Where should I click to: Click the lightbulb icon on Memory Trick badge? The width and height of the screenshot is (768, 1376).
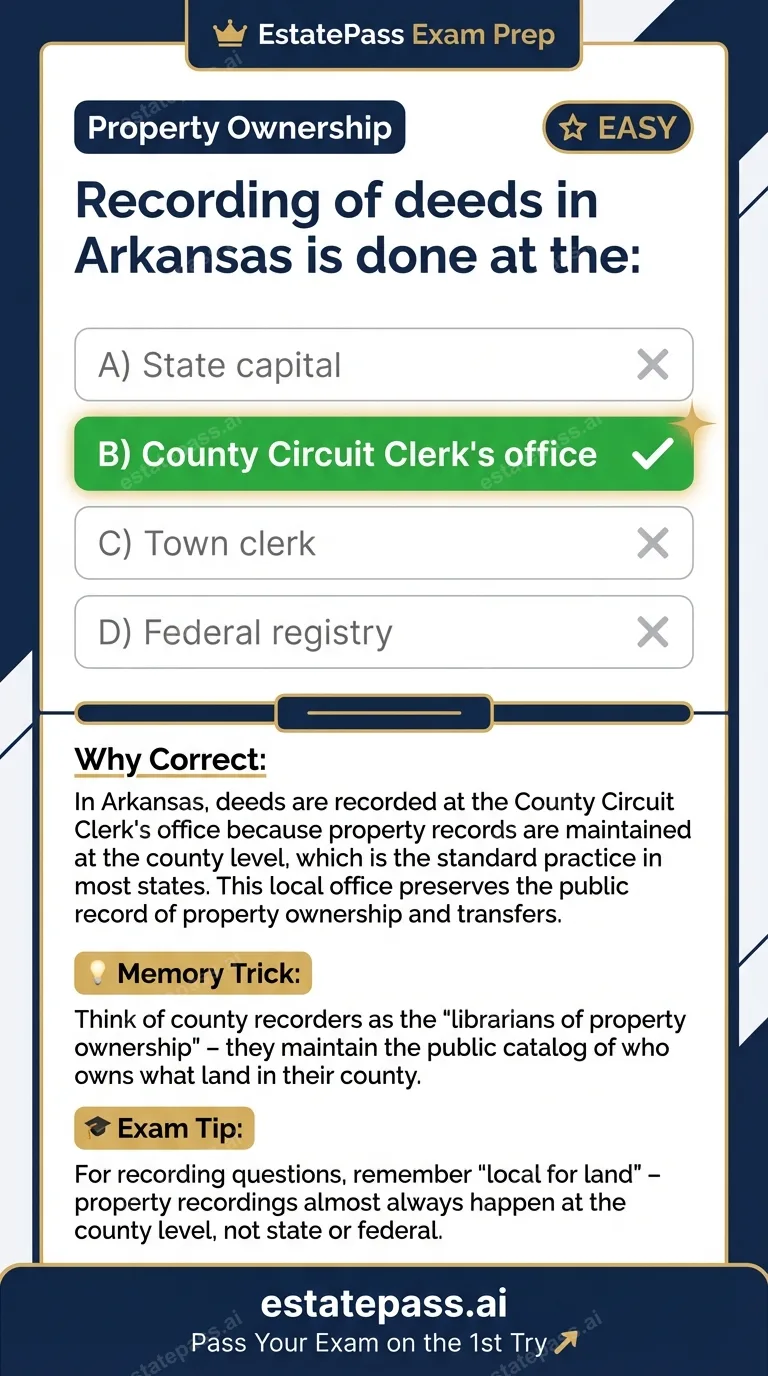coord(98,972)
